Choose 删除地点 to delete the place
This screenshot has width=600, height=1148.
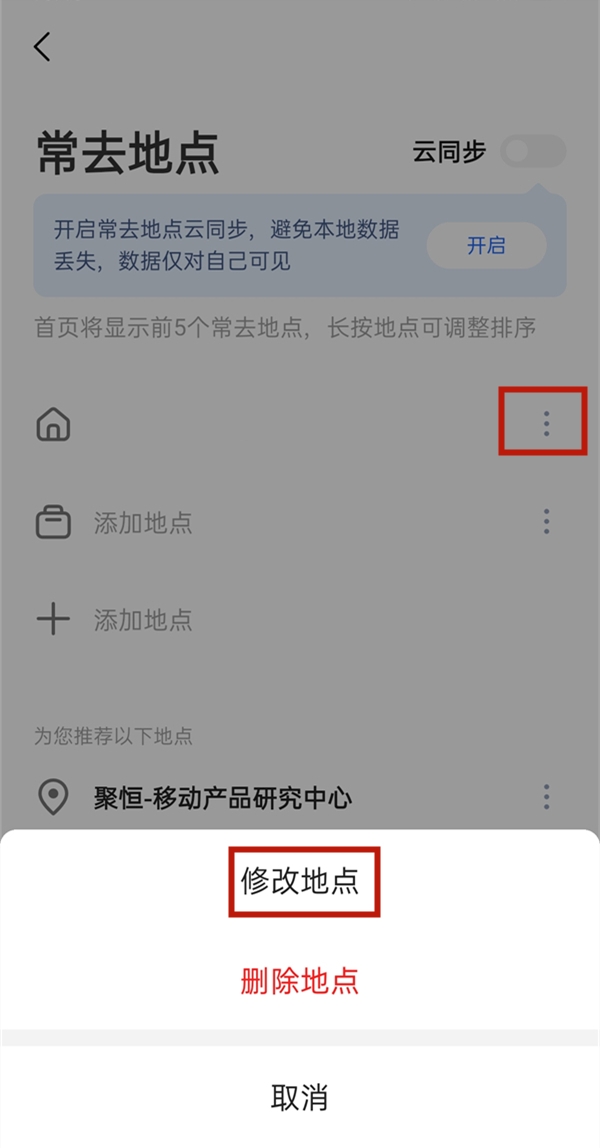300,981
